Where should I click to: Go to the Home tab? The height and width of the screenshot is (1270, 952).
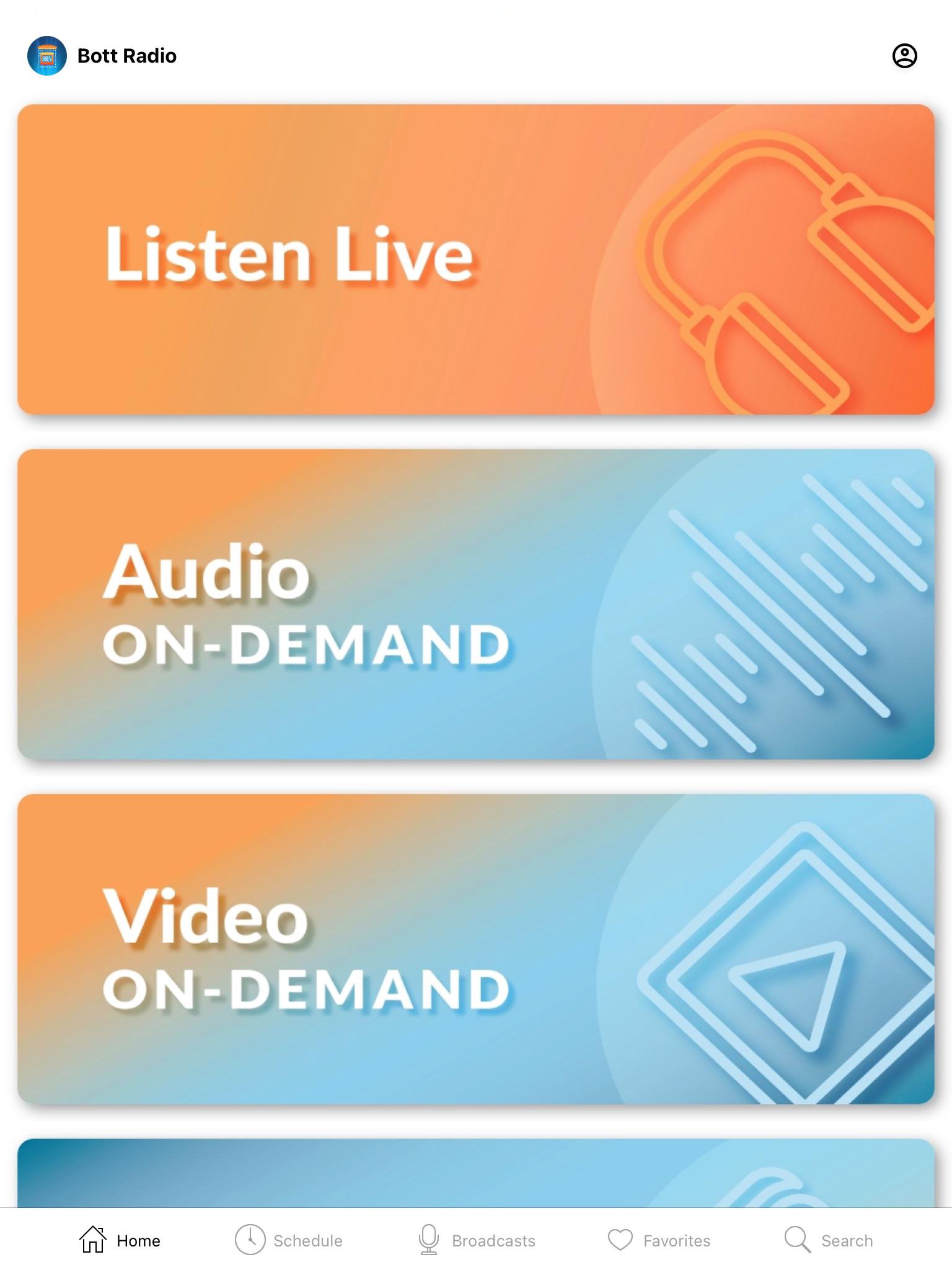click(x=120, y=1240)
